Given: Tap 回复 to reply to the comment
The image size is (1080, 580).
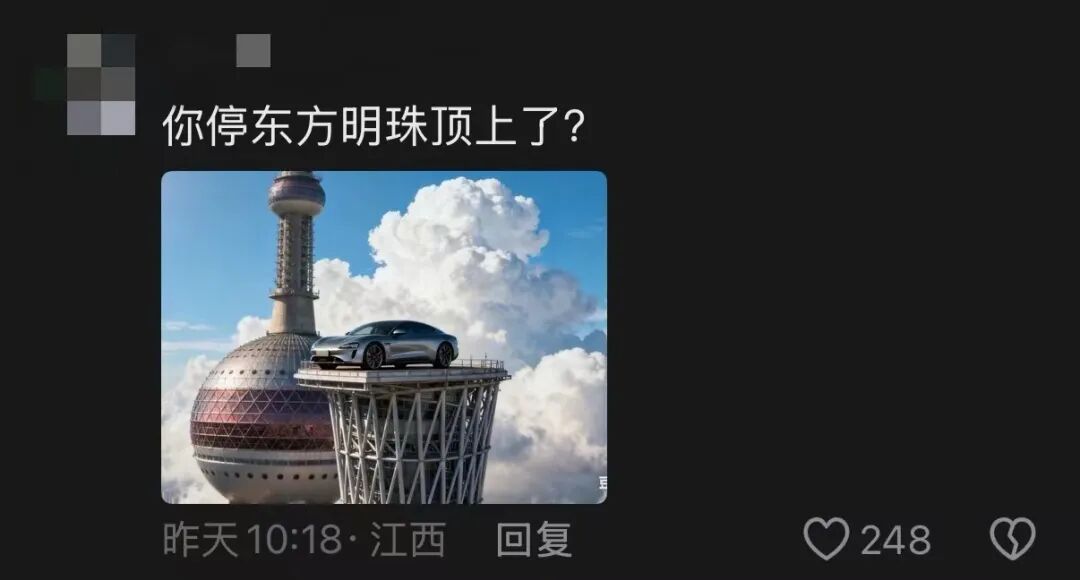Looking at the screenshot, I should pyautogui.click(x=534, y=541).
